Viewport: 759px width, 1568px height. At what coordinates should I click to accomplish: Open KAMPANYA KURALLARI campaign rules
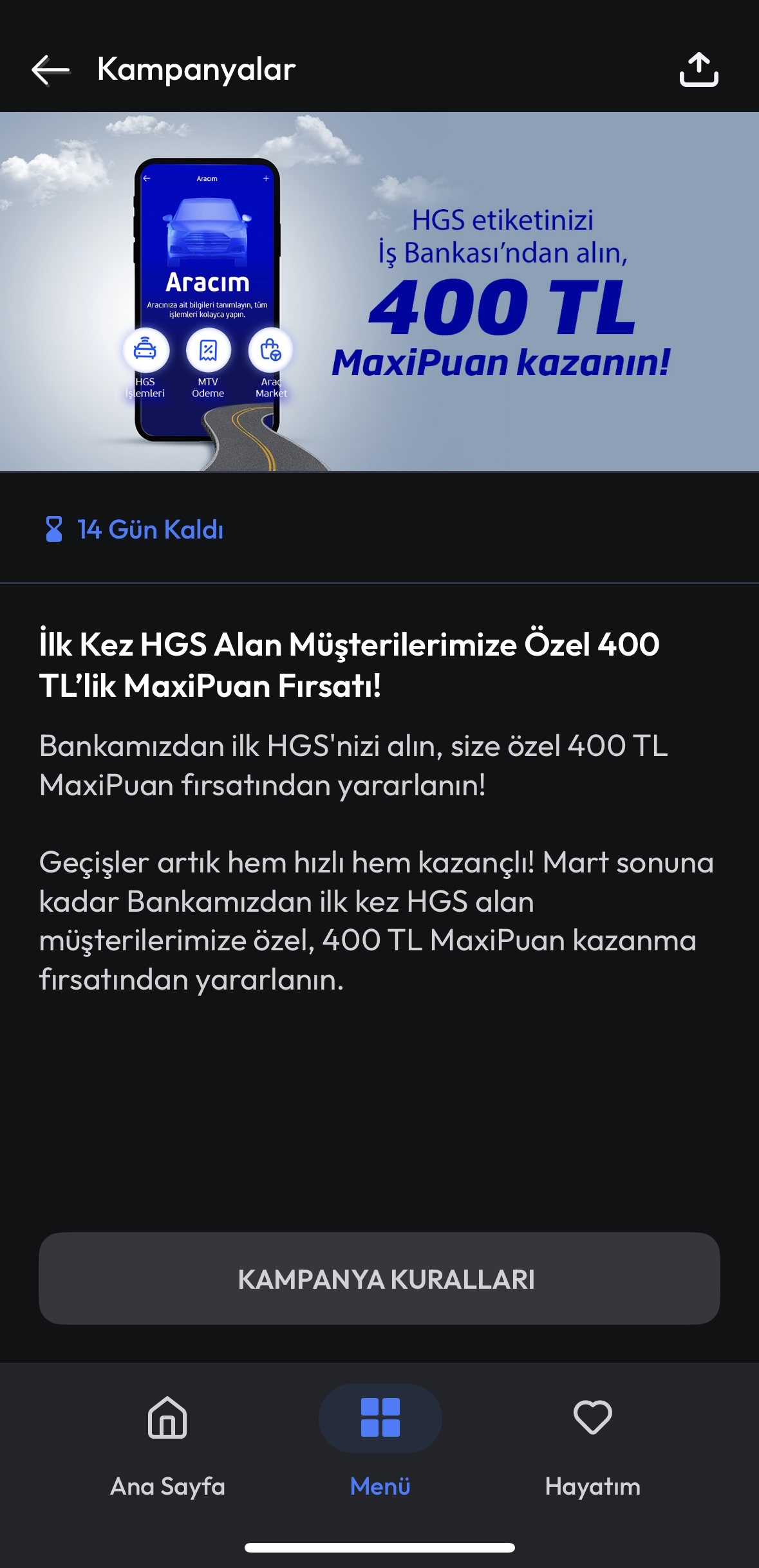click(379, 1278)
